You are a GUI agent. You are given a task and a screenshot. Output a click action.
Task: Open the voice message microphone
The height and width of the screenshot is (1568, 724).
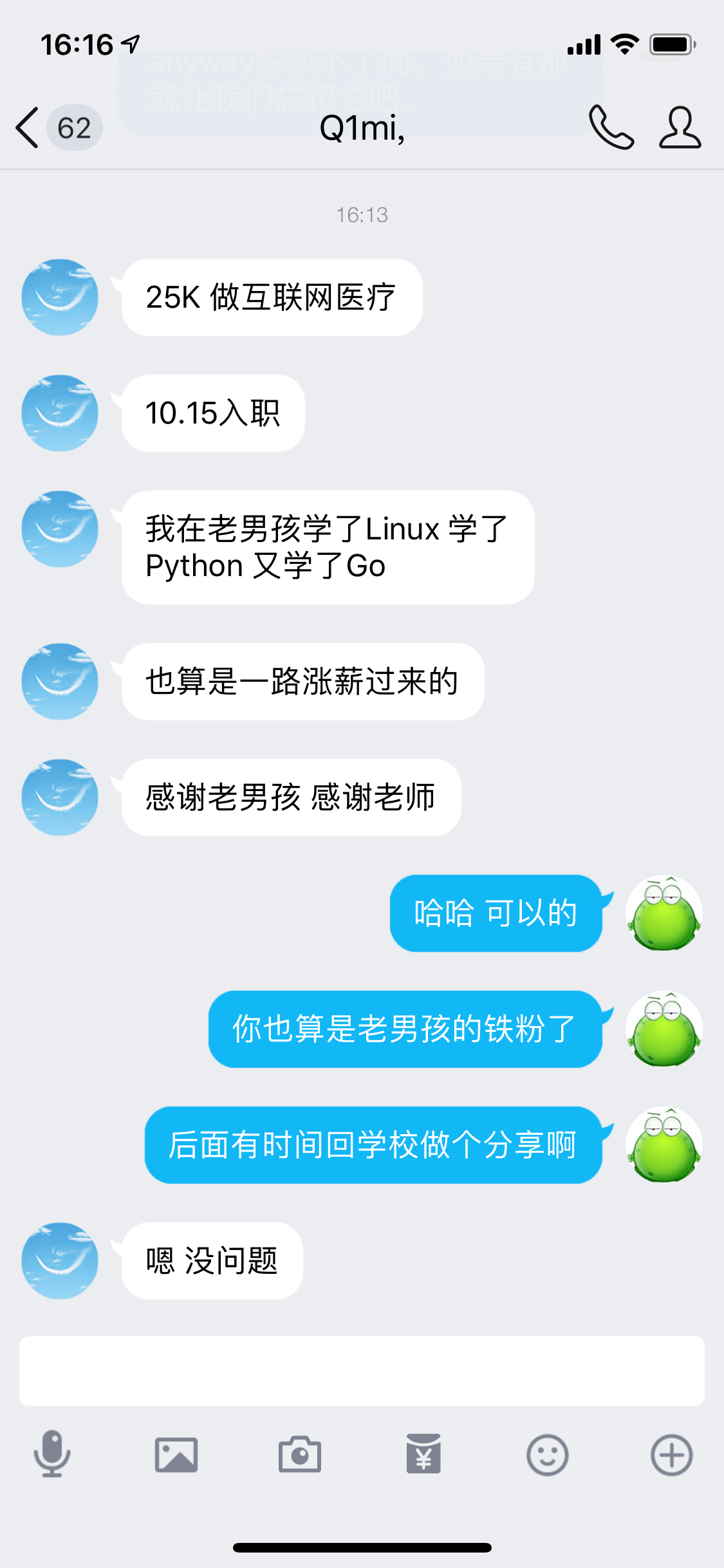click(x=52, y=1454)
